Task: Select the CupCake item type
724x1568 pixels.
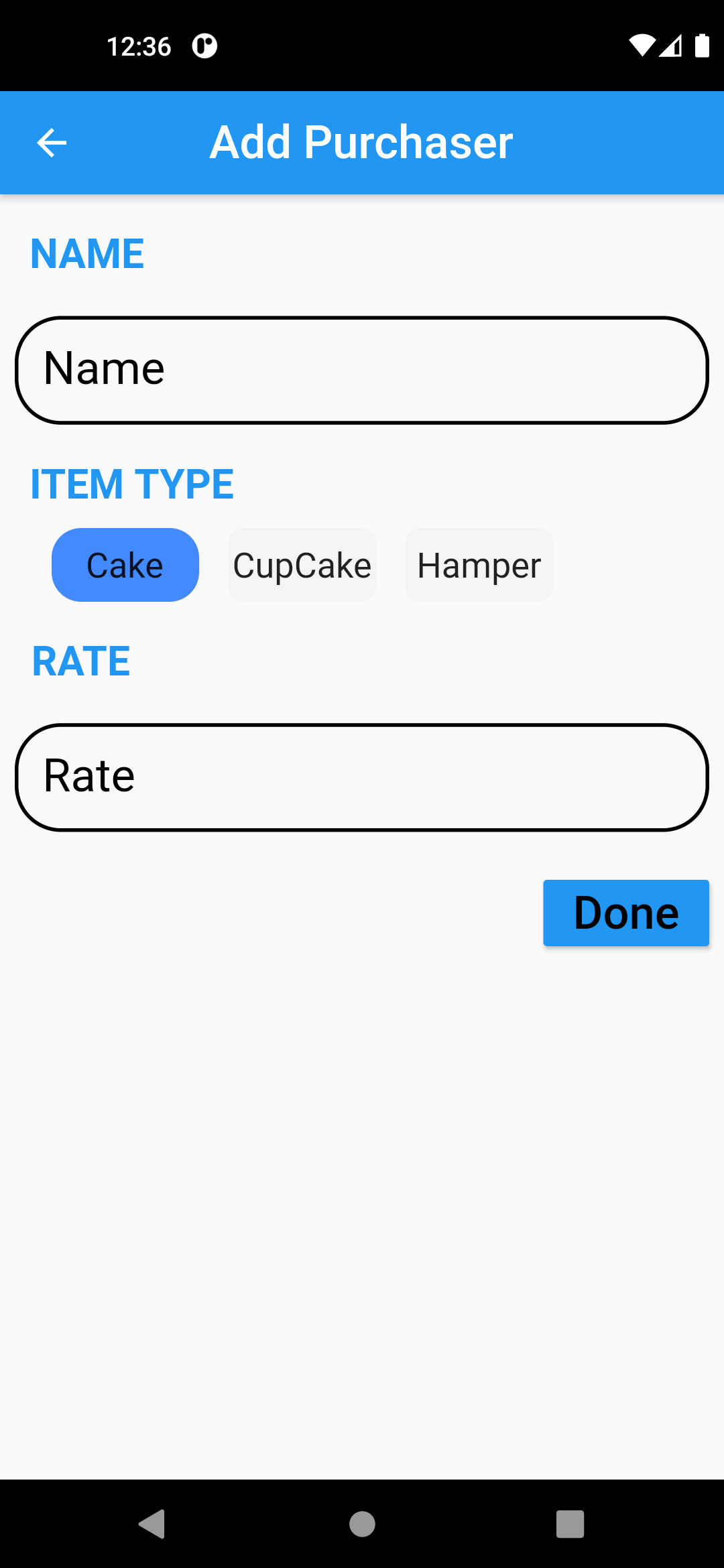Action: click(302, 565)
